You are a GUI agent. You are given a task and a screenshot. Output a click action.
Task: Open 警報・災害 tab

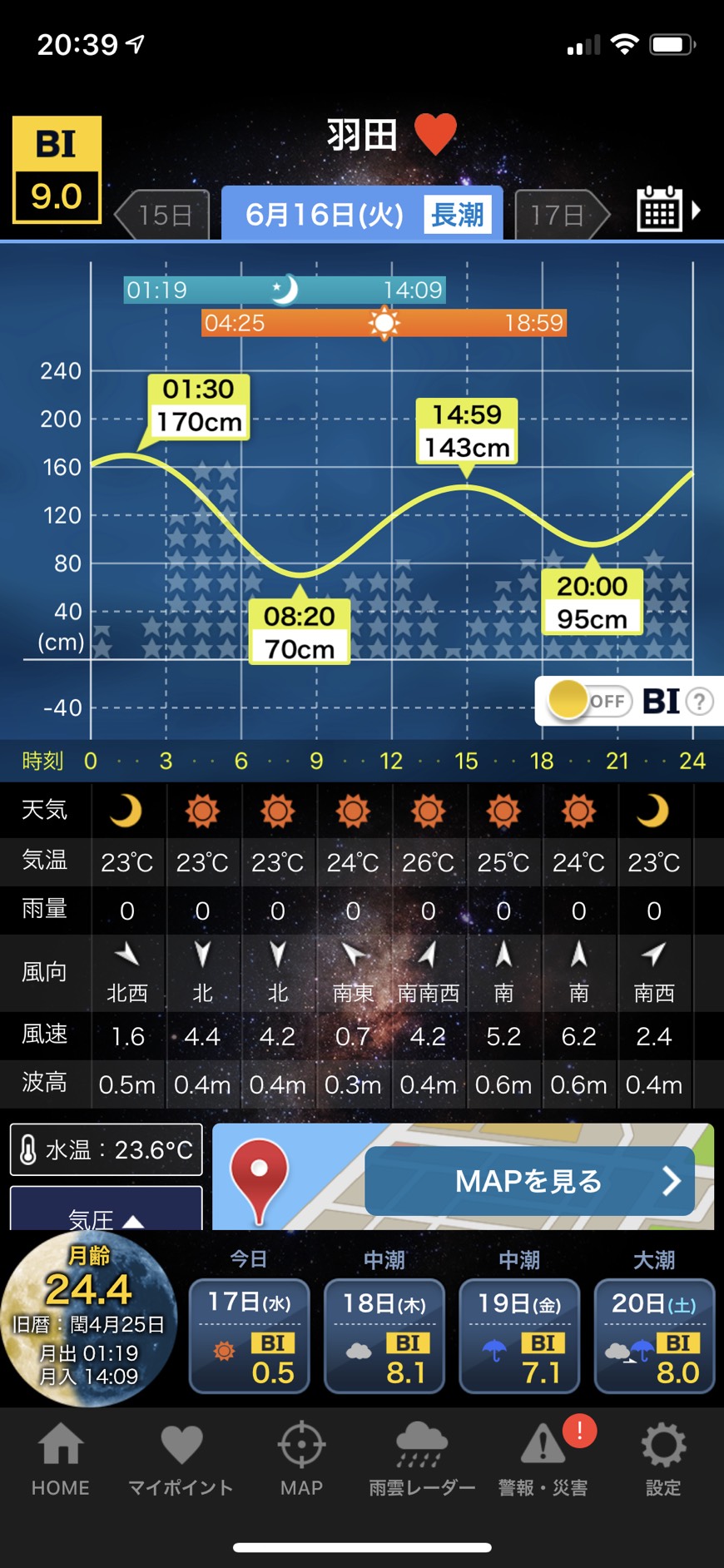(x=543, y=1460)
